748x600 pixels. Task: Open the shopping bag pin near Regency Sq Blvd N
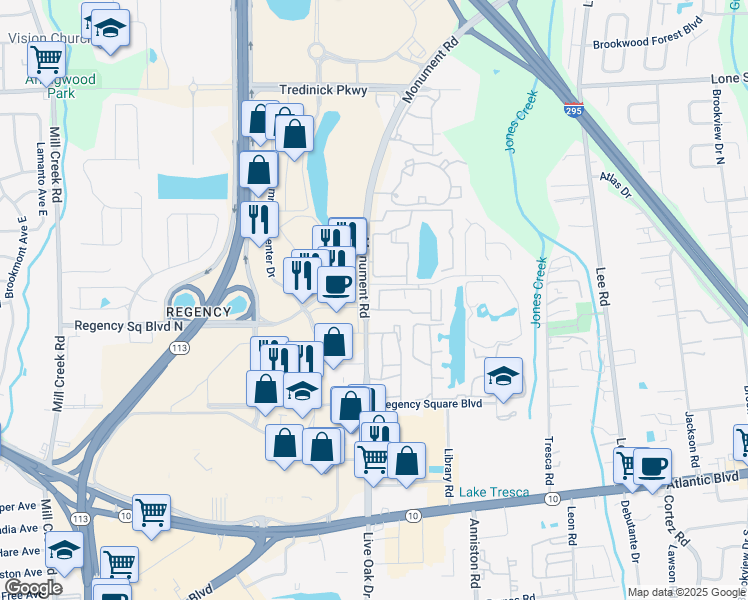pos(333,343)
